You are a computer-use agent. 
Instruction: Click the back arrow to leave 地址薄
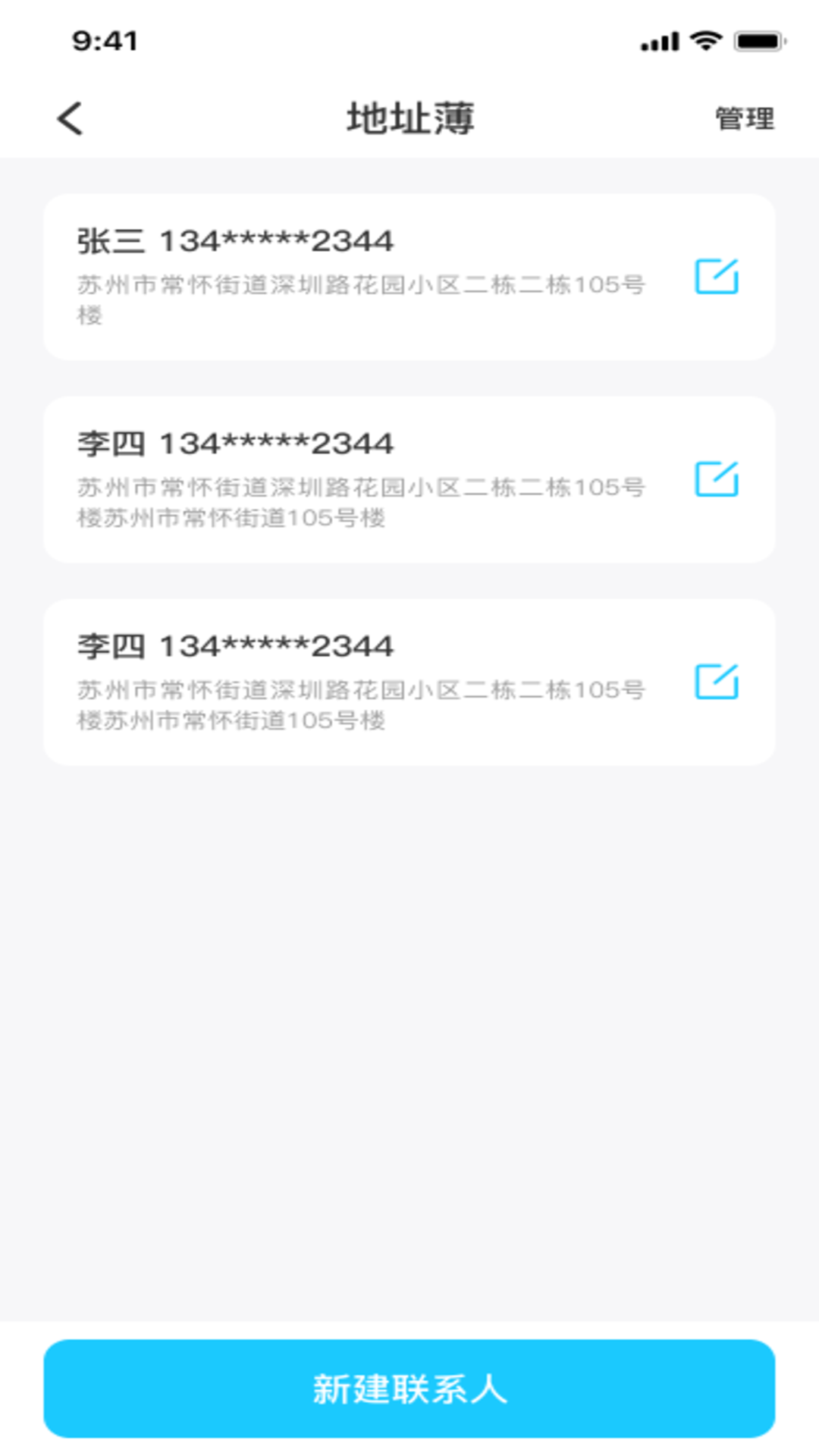pyautogui.click(x=69, y=118)
